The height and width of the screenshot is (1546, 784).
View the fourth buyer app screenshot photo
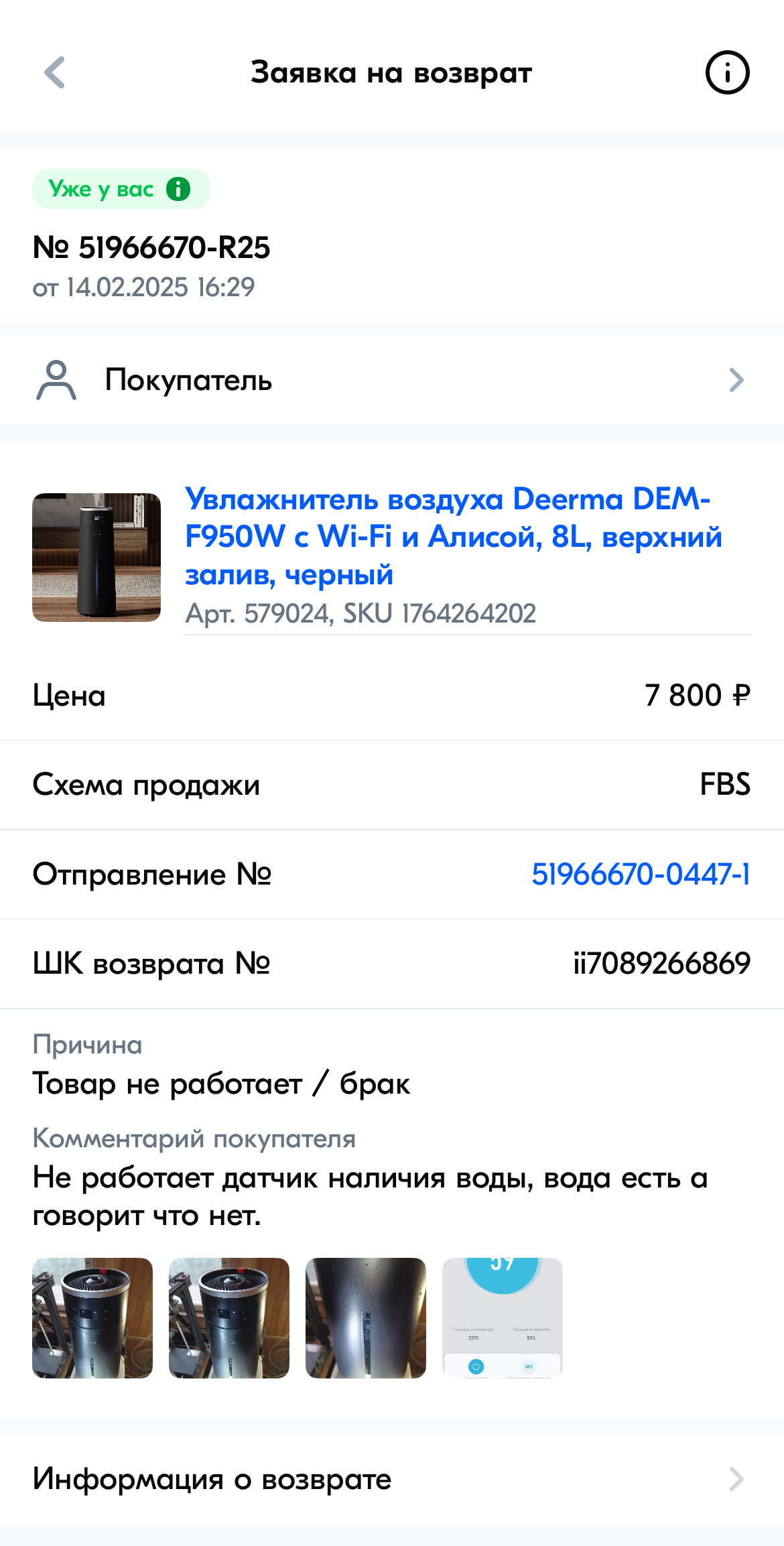coord(503,1318)
